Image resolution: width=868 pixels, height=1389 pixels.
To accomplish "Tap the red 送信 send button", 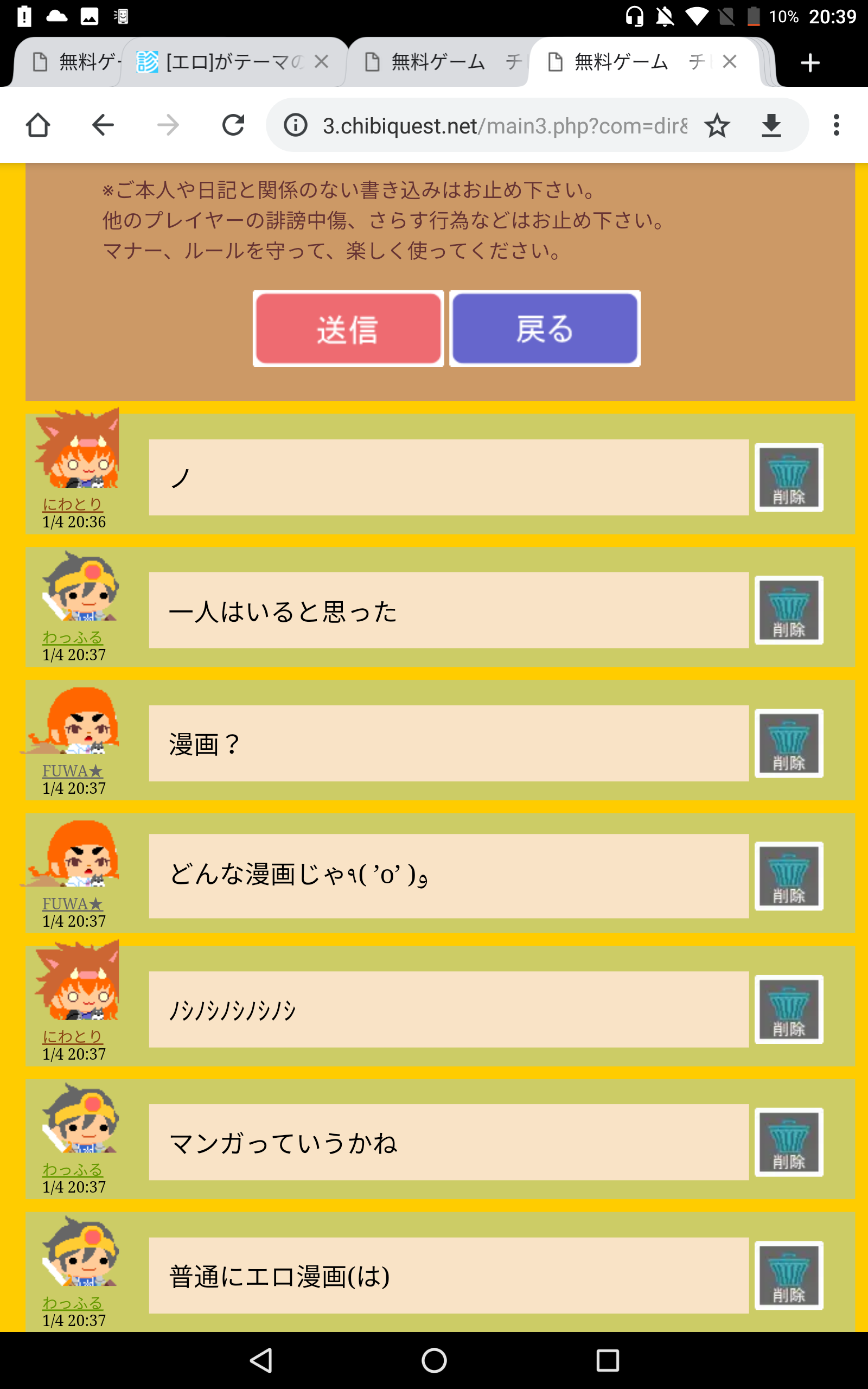I will 348,328.
